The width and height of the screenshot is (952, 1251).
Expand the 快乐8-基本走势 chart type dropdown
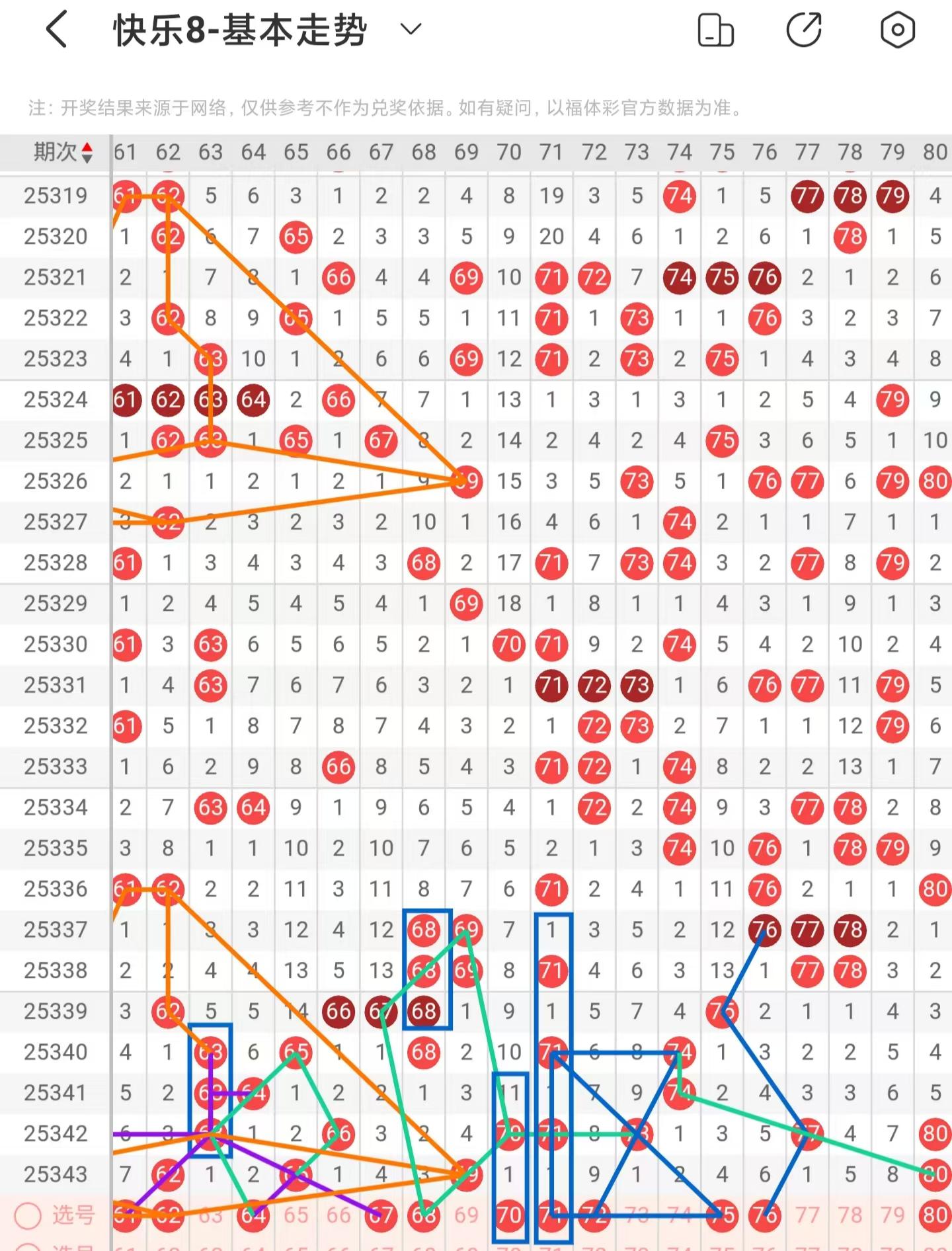(x=411, y=29)
